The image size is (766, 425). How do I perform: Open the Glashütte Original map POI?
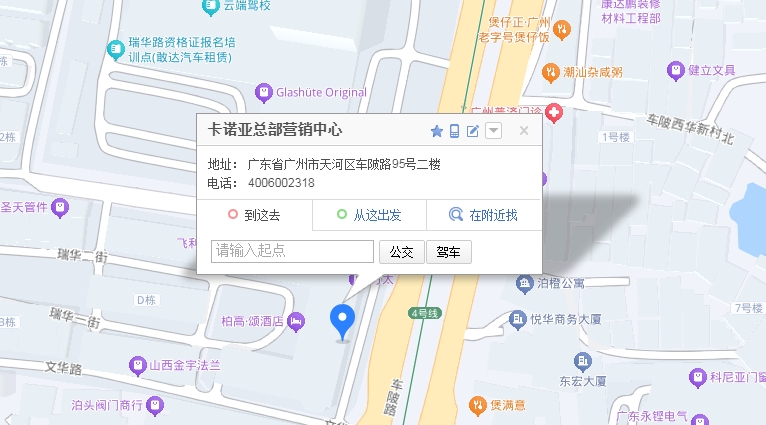coord(311,93)
